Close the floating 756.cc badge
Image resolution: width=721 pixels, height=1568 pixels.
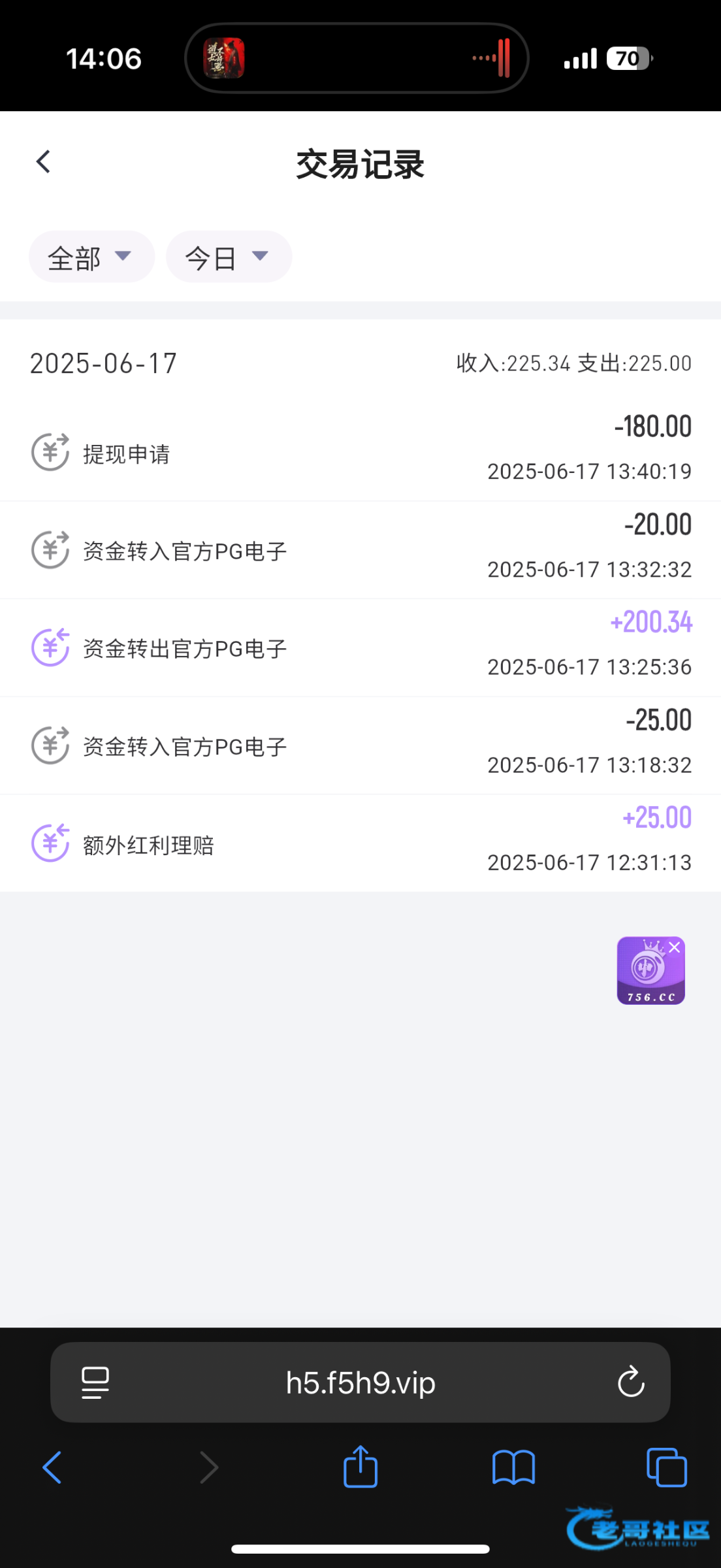click(675, 947)
